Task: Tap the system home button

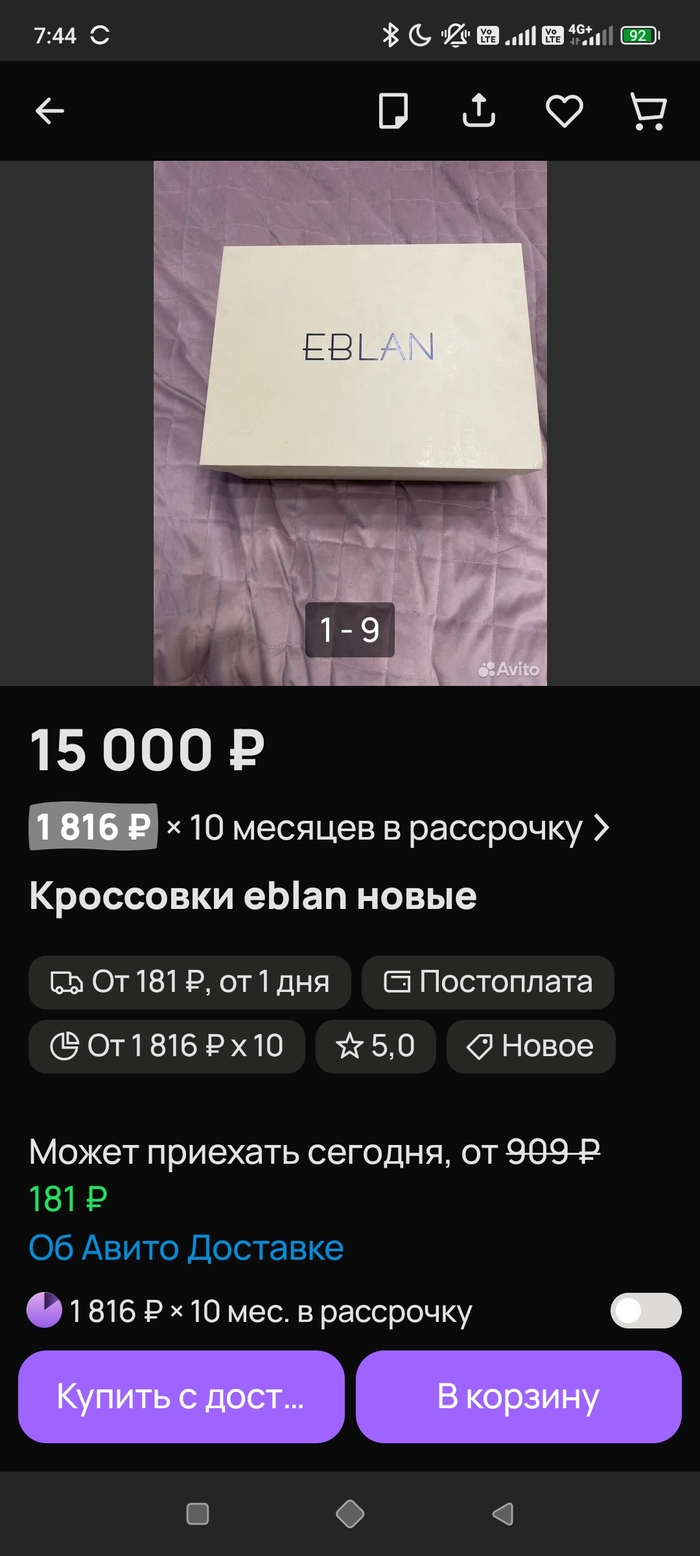Action: pos(350,1514)
